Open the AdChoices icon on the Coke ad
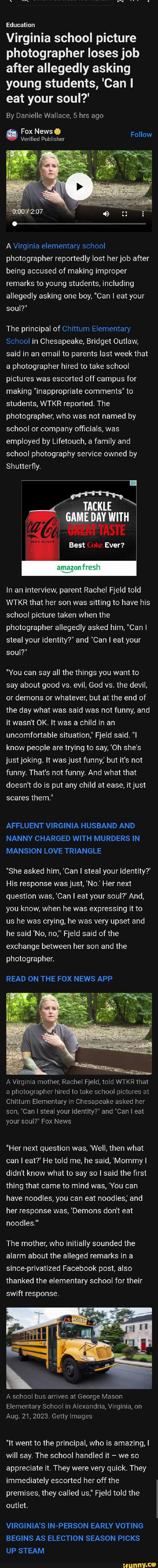Image resolution: width=158 pixels, height=1568 pixels. pyautogui.click(x=133, y=483)
